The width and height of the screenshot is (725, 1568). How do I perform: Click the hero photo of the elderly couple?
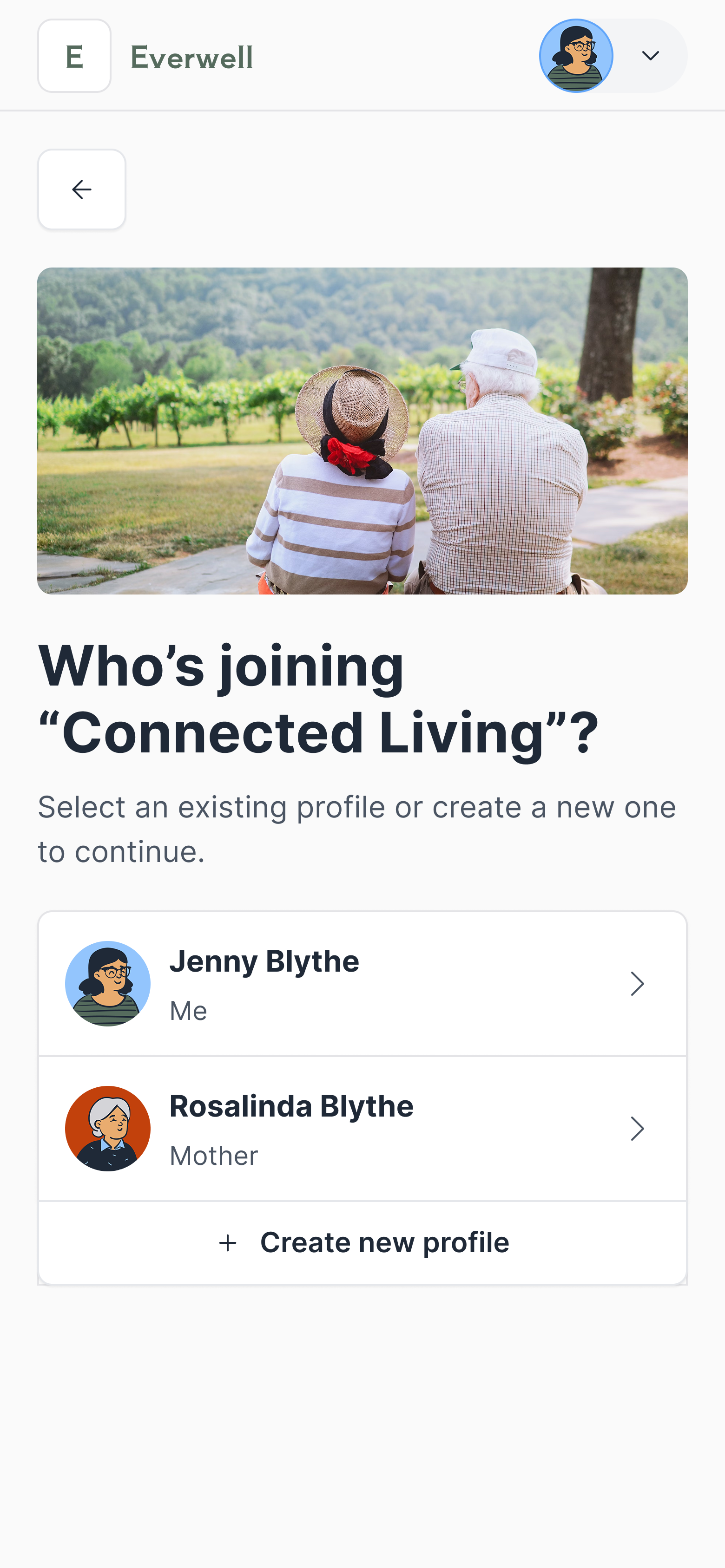[x=362, y=431]
